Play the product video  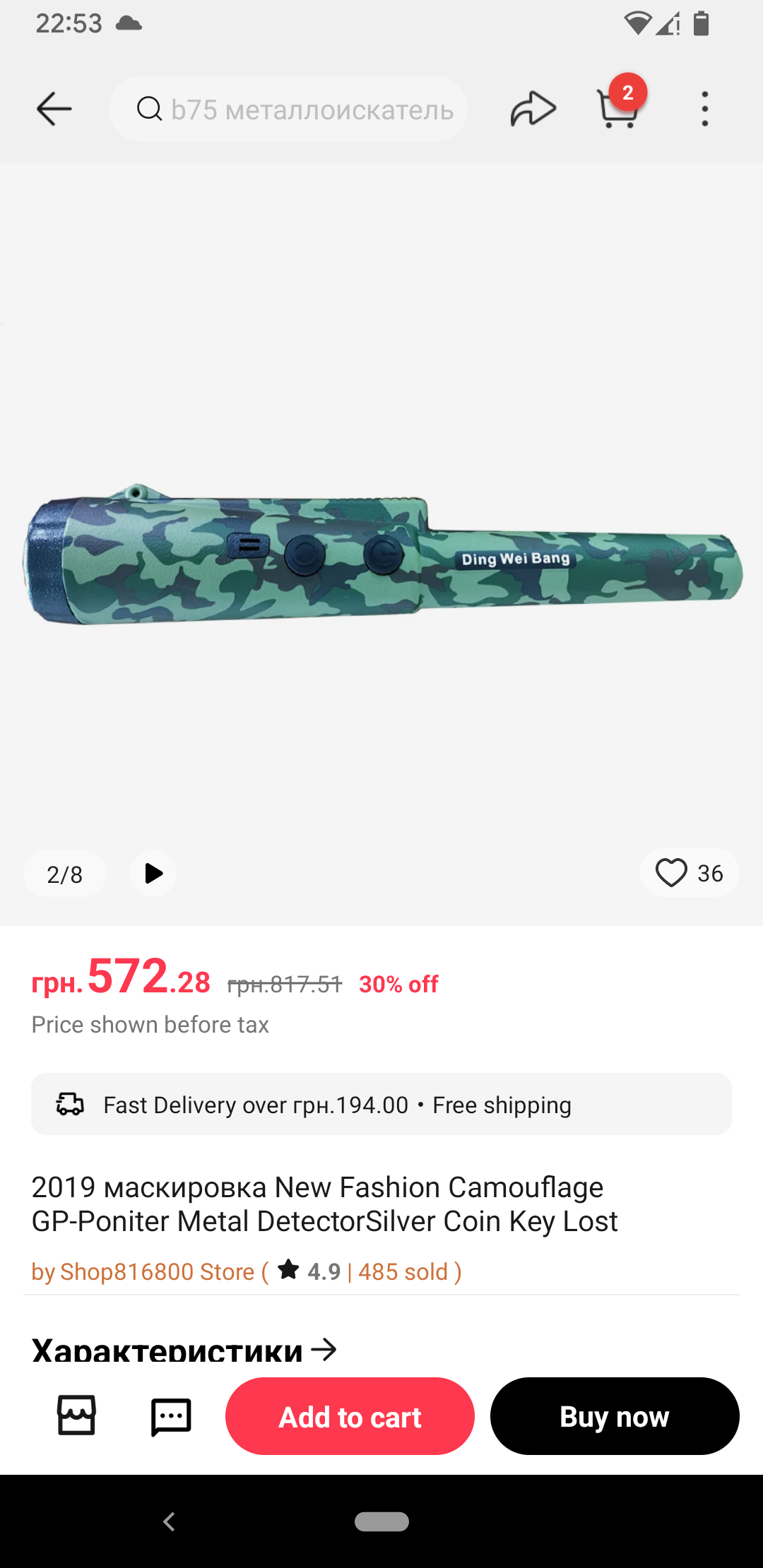point(153,874)
